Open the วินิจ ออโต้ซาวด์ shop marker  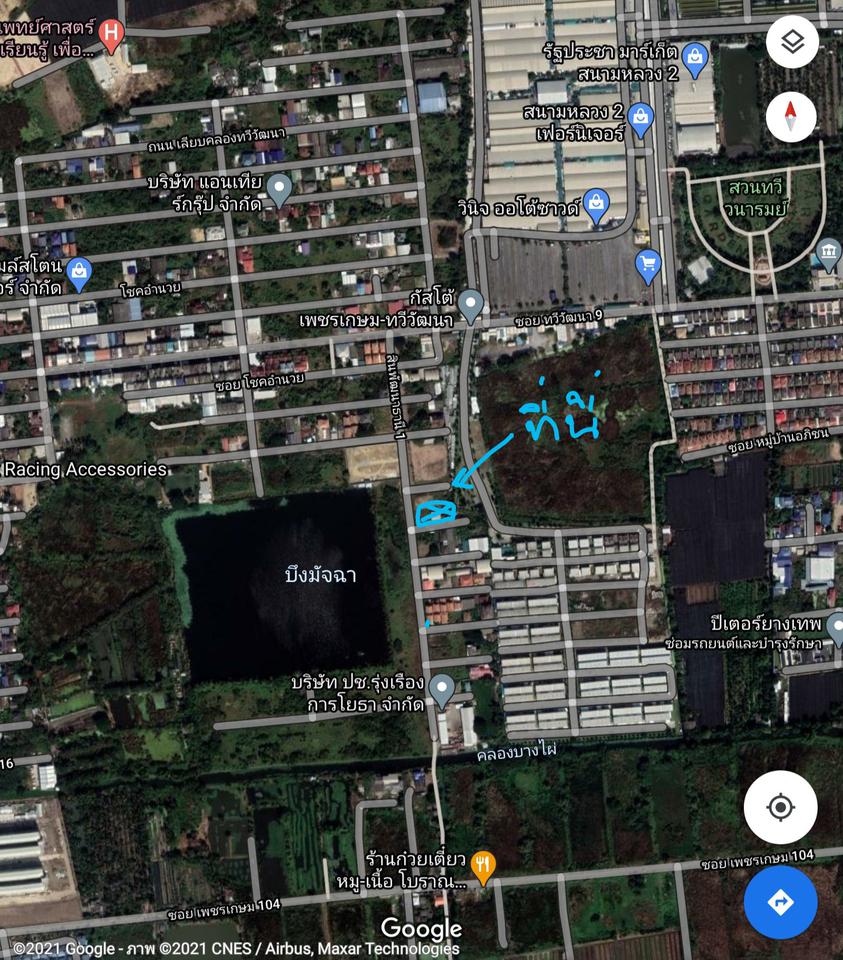click(x=596, y=203)
